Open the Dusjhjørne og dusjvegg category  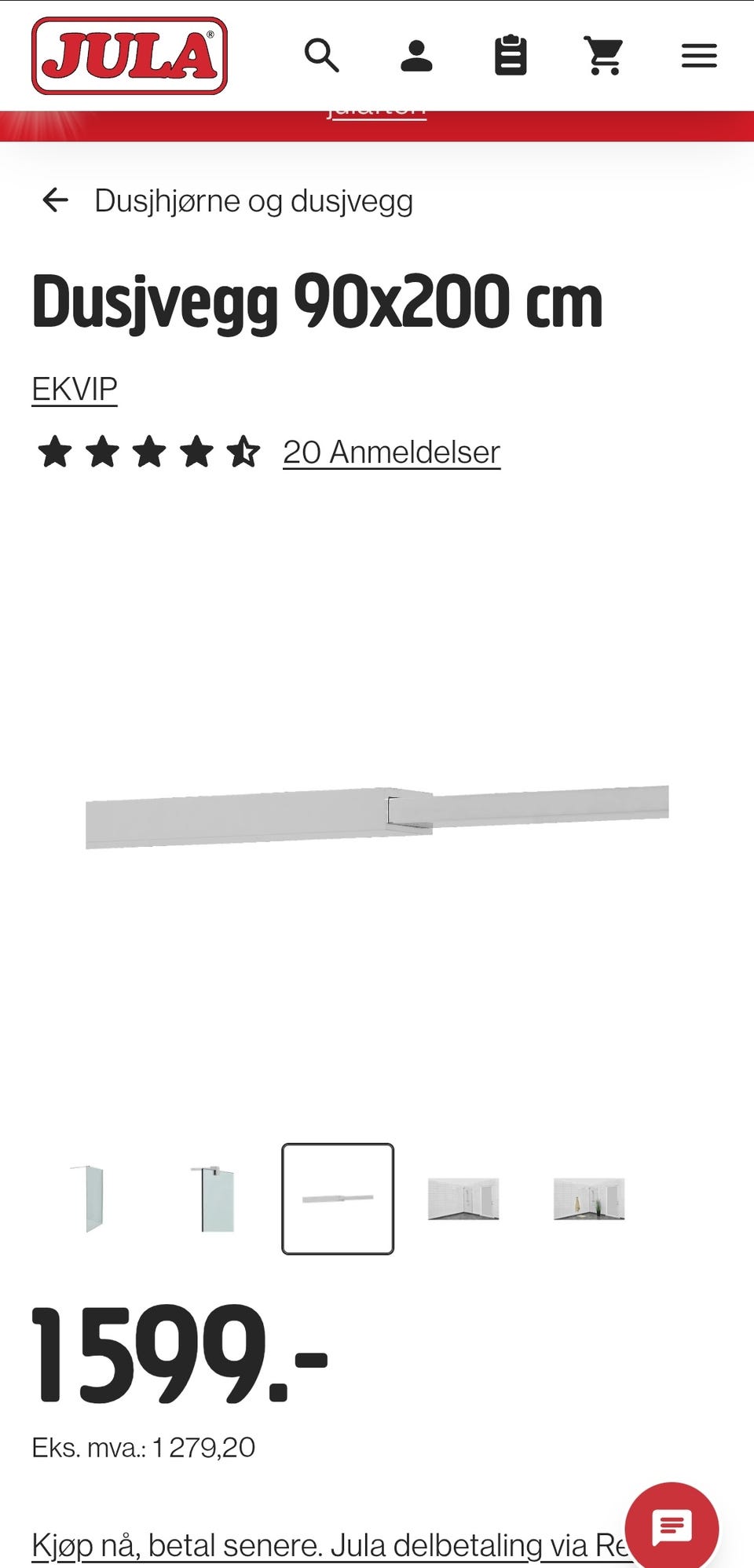(253, 202)
